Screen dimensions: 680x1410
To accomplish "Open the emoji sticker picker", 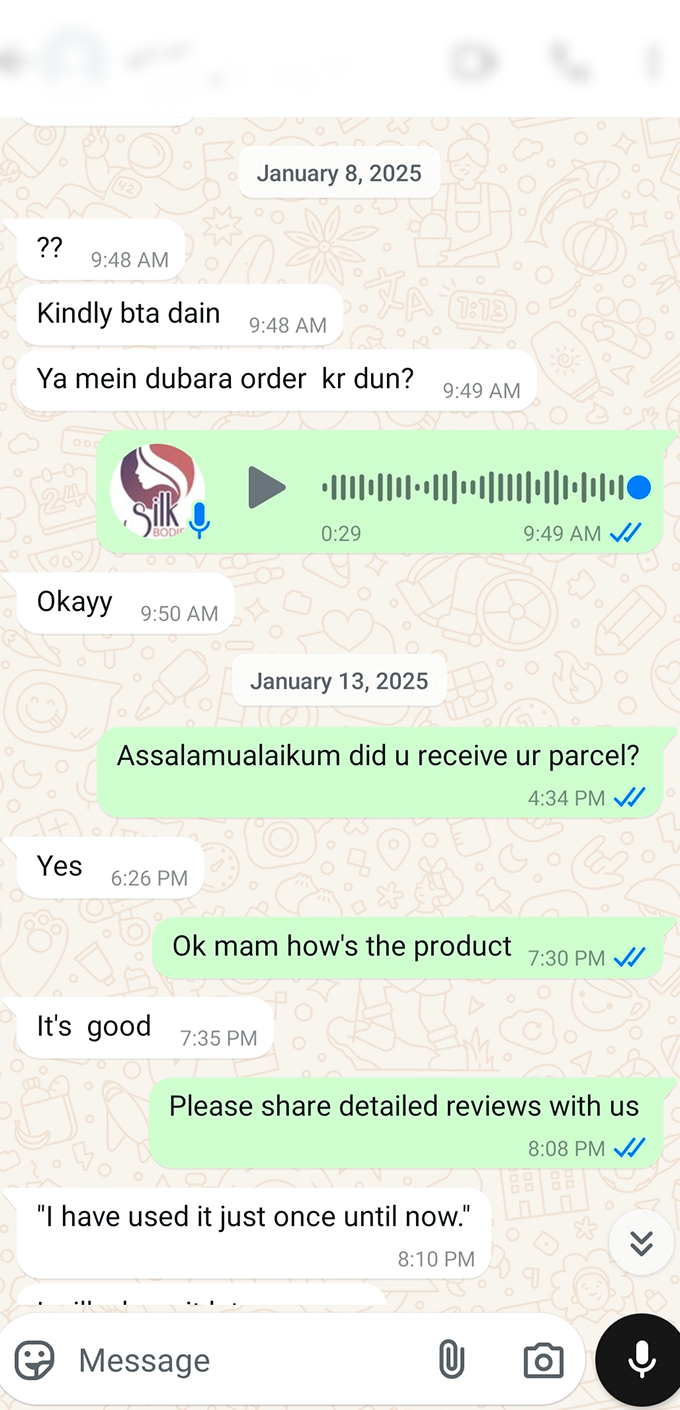I will (x=35, y=1360).
